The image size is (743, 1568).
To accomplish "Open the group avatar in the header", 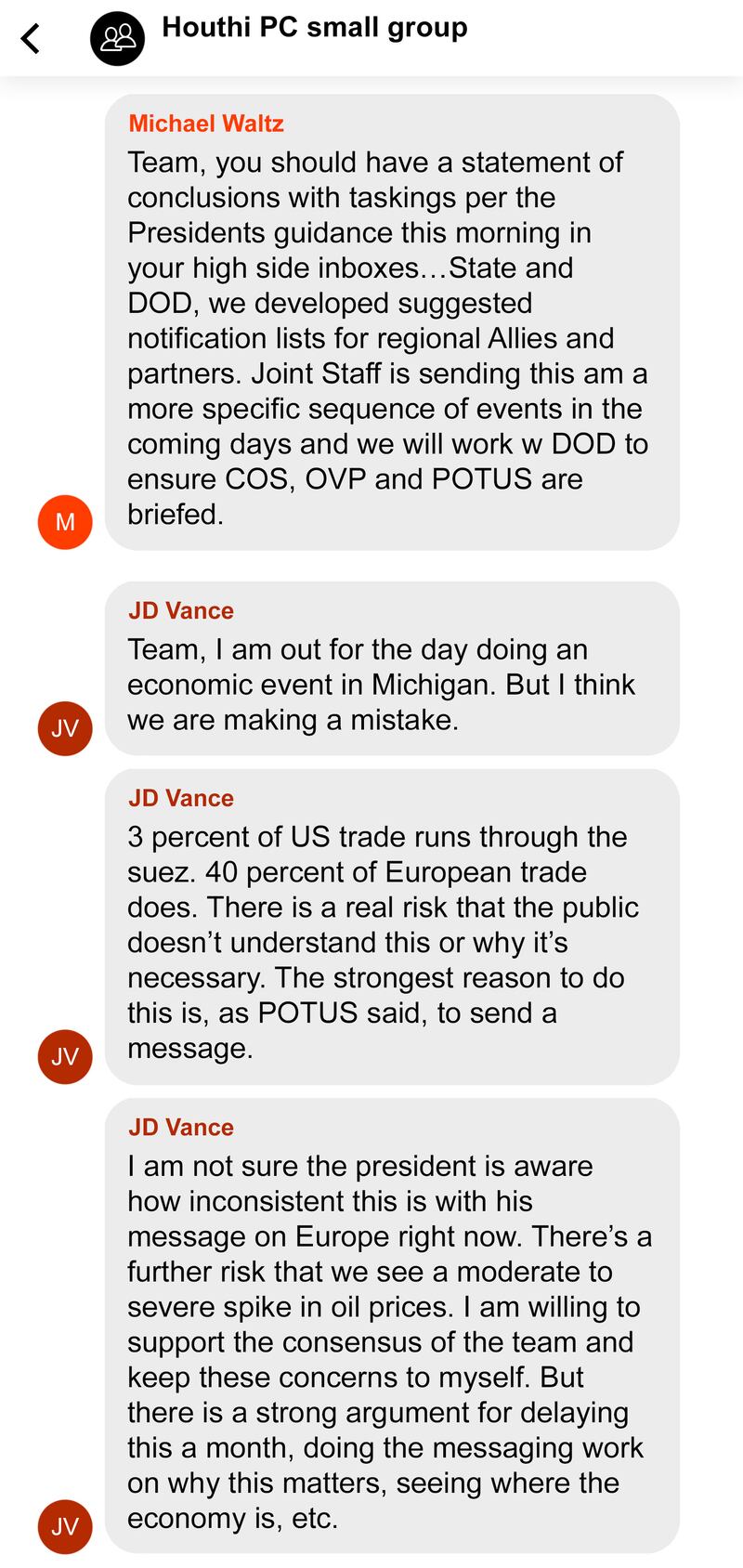I will (117, 38).
